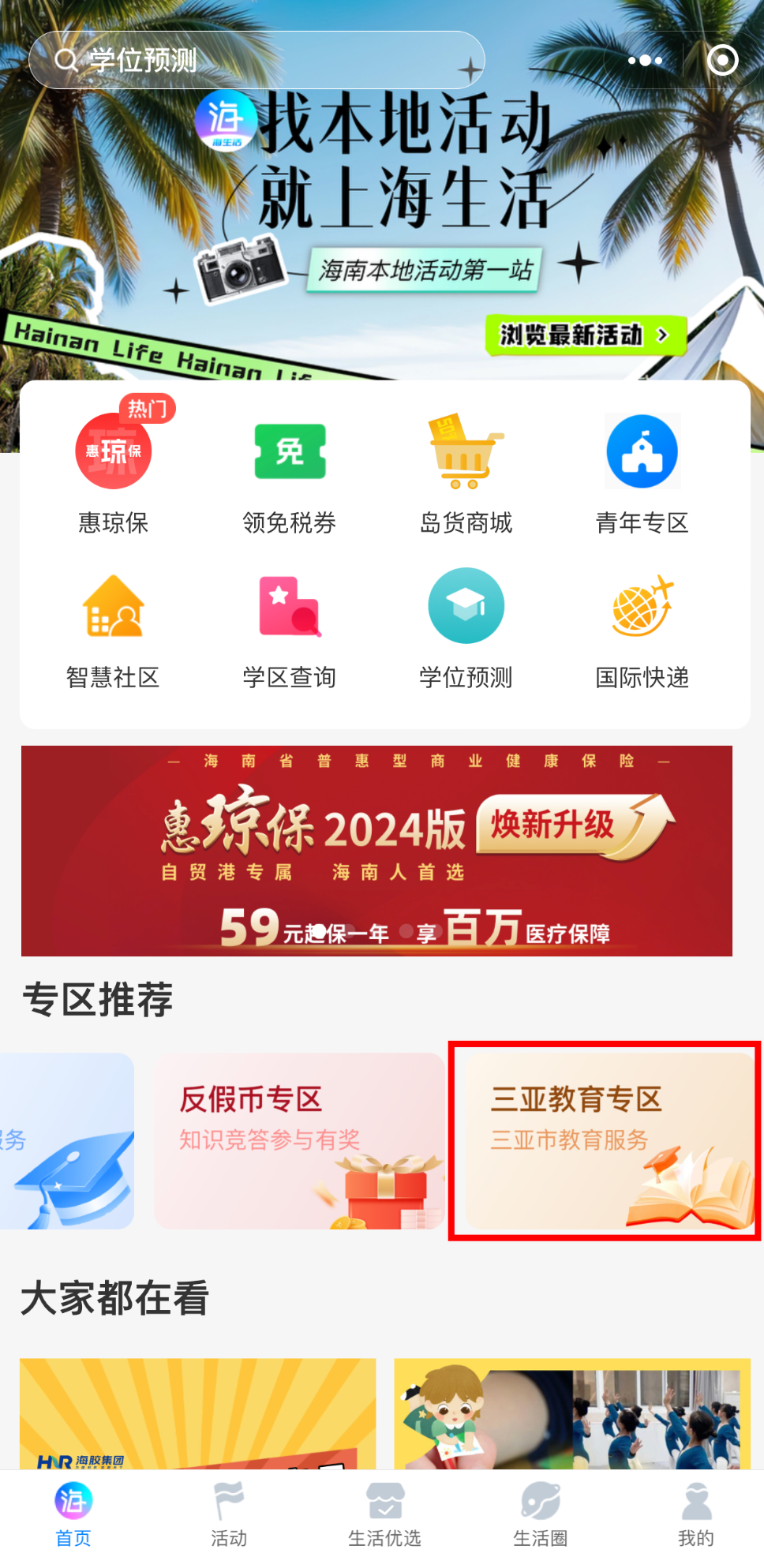Image resolution: width=764 pixels, height=1568 pixels.
Task: Tap the 浏览最新活动 button
Action: tap(585, 335)
